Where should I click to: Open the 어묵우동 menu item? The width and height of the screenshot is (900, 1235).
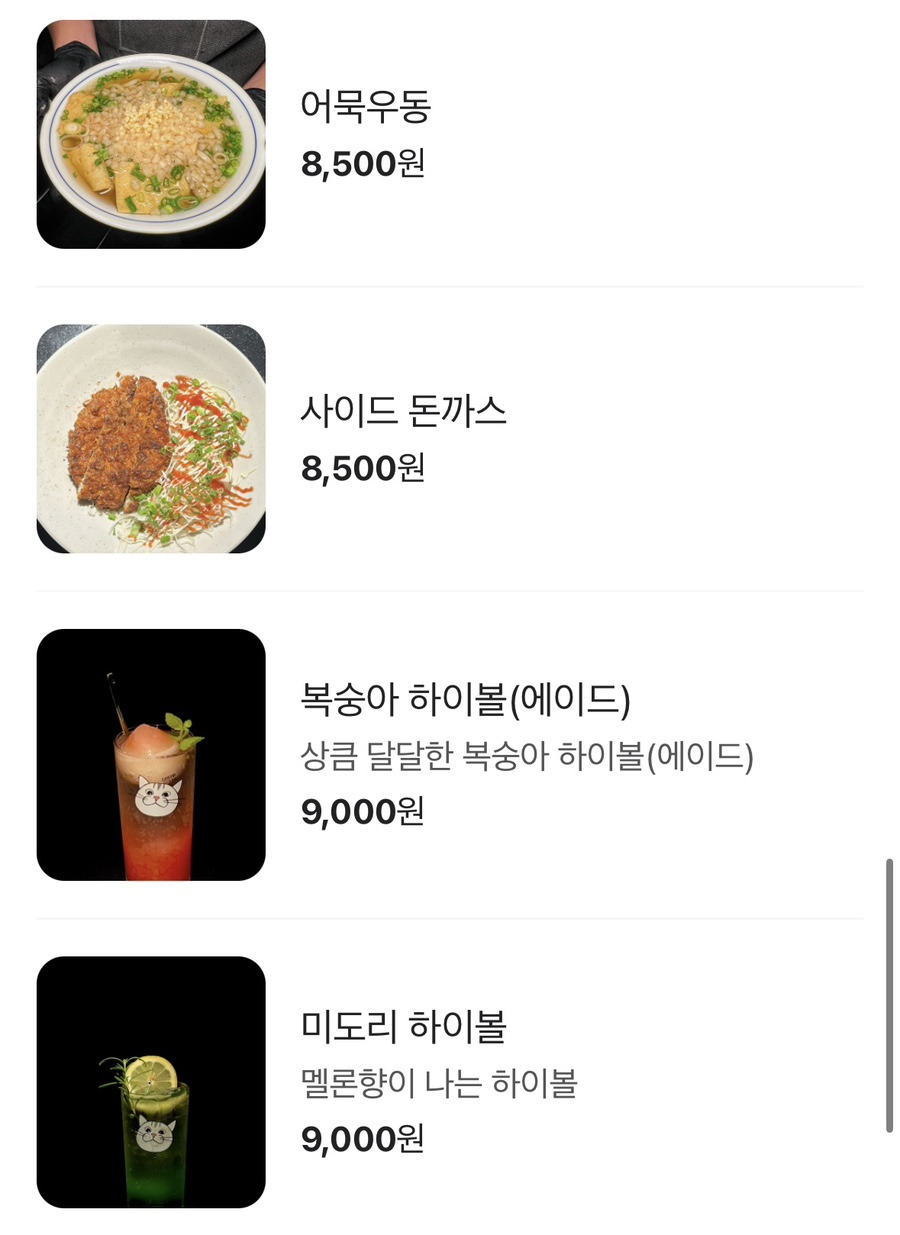point(366,107)
